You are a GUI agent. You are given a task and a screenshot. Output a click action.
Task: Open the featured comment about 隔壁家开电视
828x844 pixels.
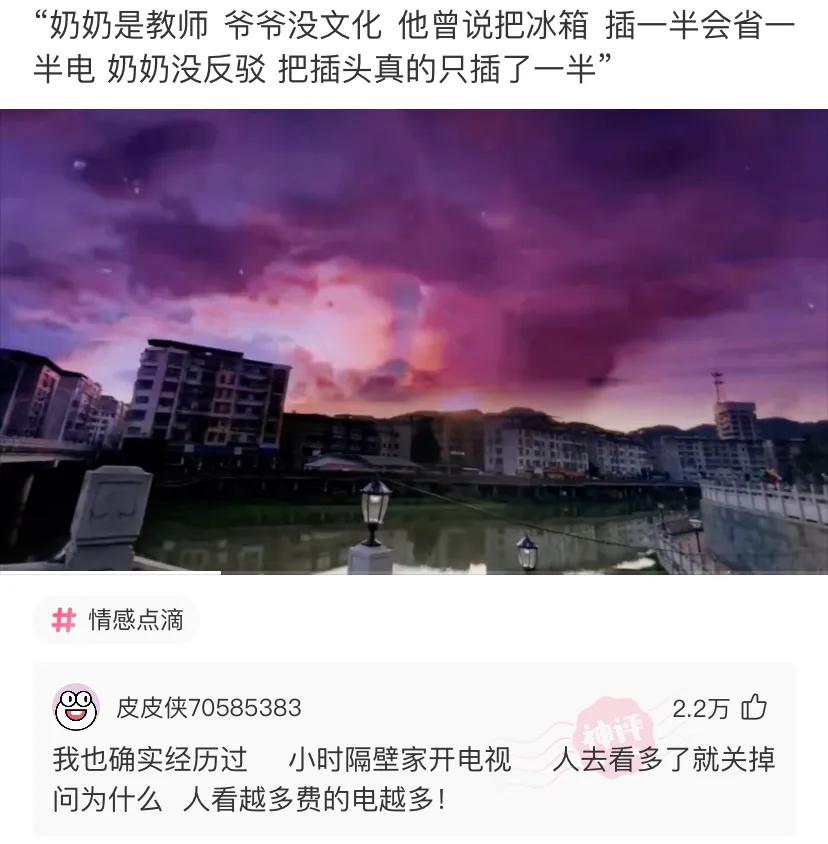[x=414, y=779]
